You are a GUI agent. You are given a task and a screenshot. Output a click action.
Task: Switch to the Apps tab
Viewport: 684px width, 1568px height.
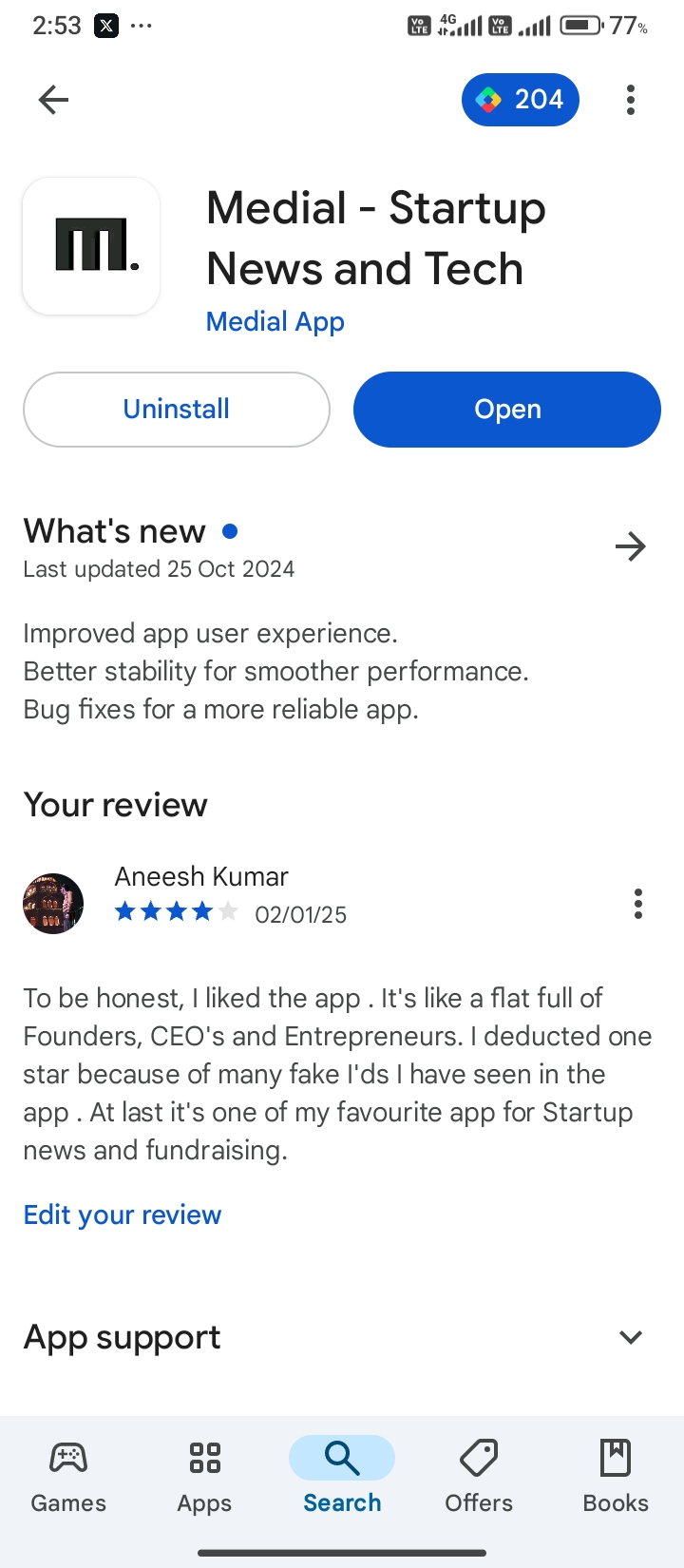tap(204, 1476)
